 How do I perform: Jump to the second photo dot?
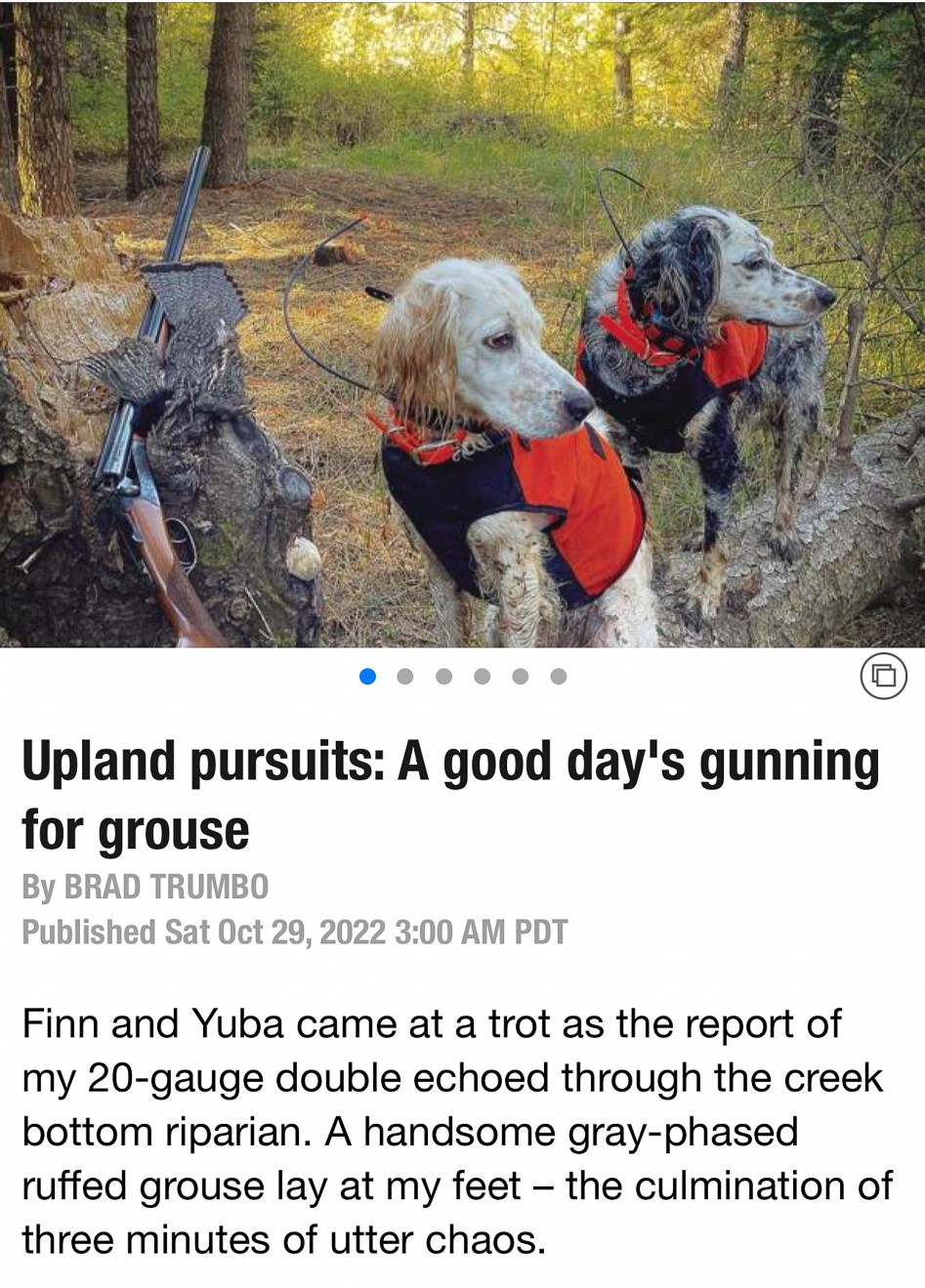coord(405,676)
